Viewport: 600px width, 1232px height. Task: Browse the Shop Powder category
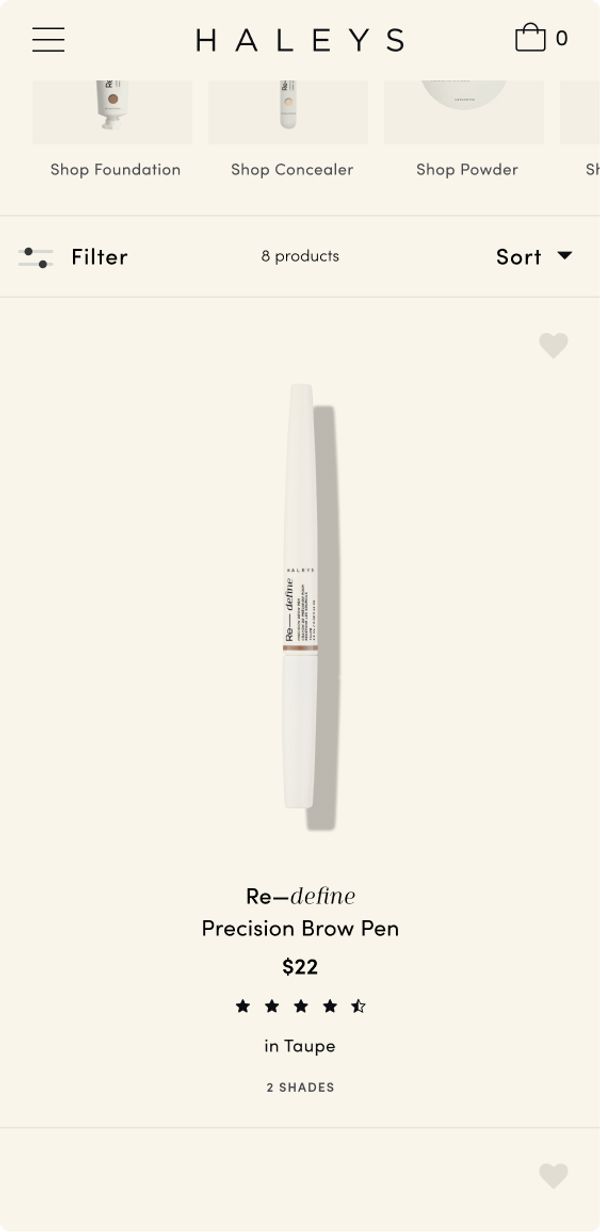coord(467,169)
